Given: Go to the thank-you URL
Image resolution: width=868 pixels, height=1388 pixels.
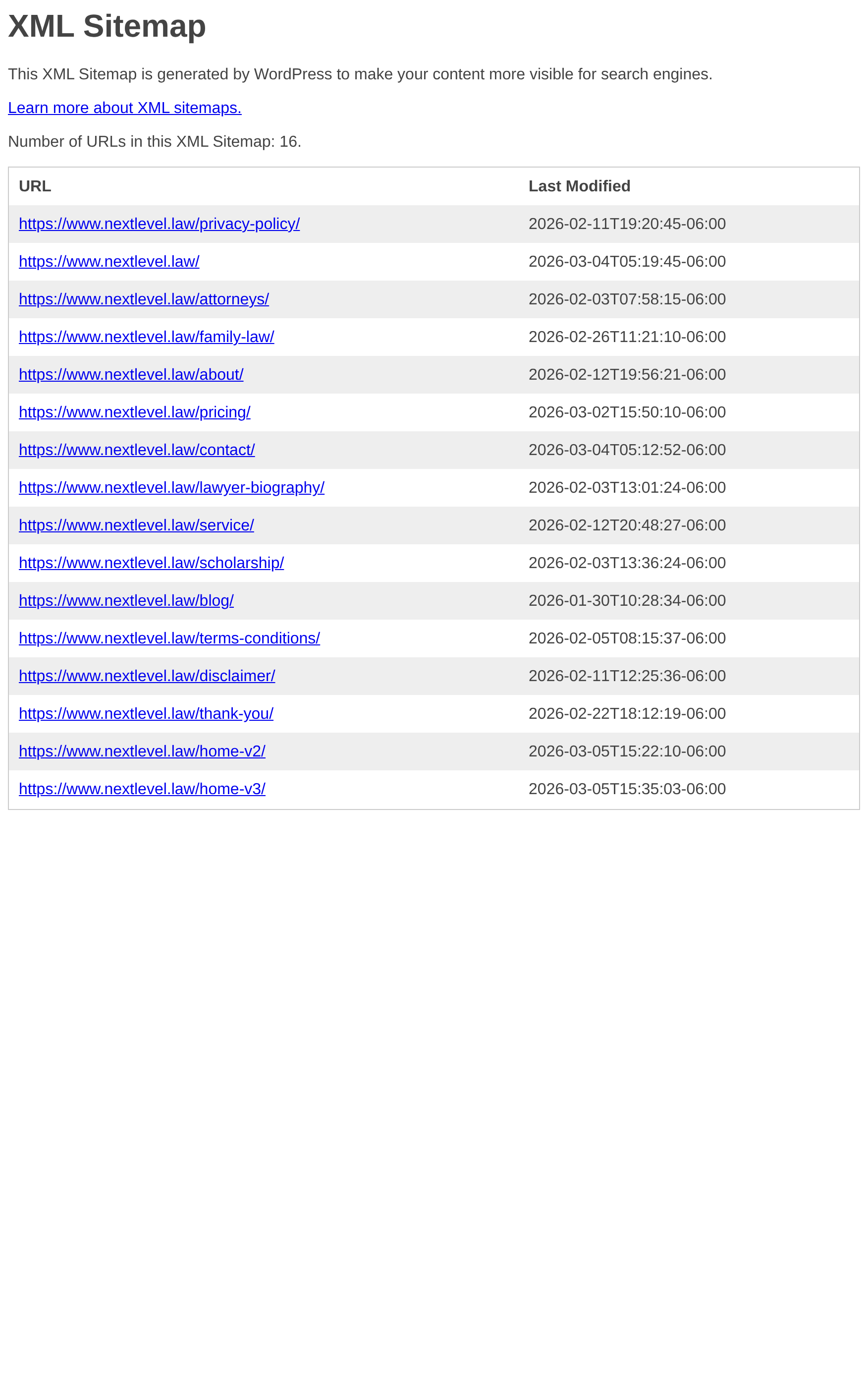Looking at the screenshot, I should [x=146, y=714].
